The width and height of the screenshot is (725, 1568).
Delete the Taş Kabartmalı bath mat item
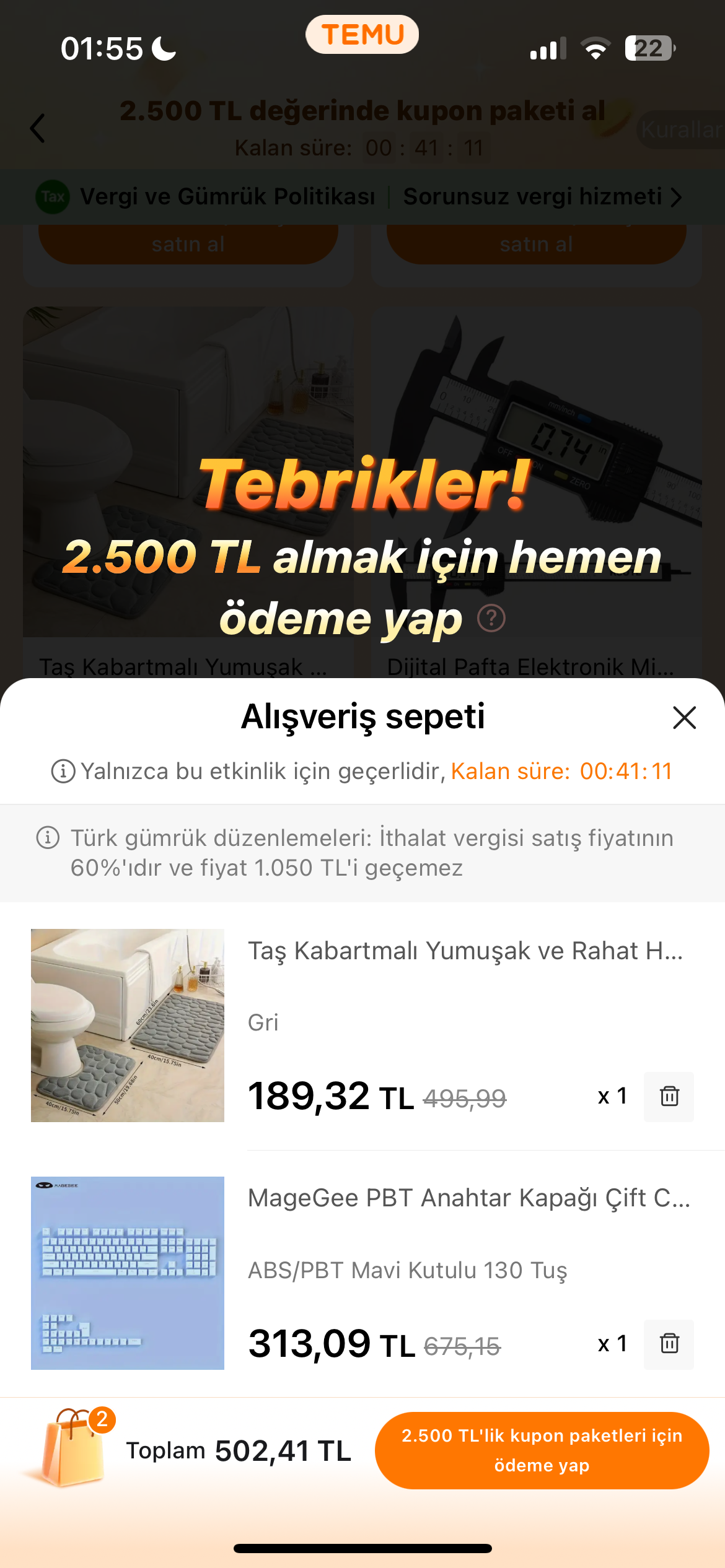[x=669, y=1097]
